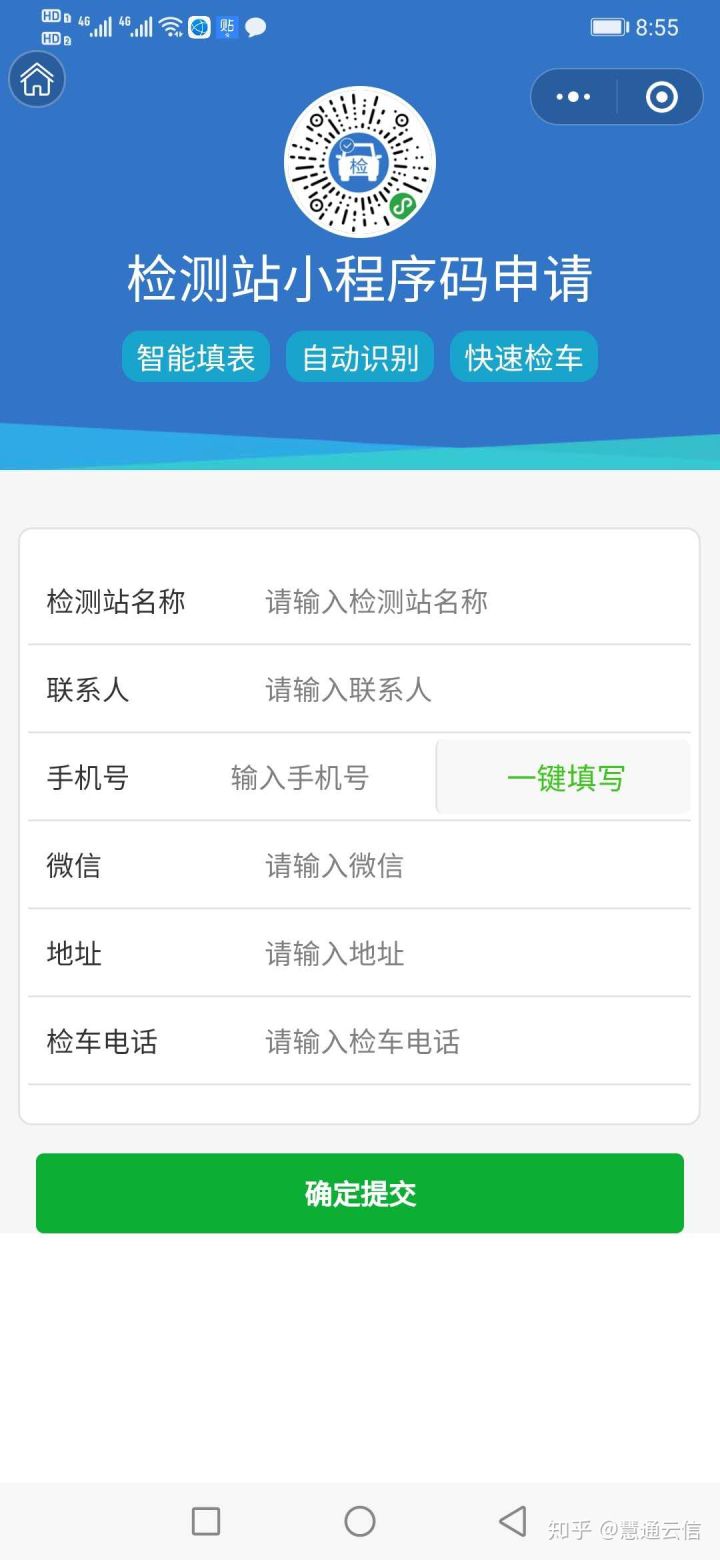Enter the 检测站名称 field

[x=470, y=602]
